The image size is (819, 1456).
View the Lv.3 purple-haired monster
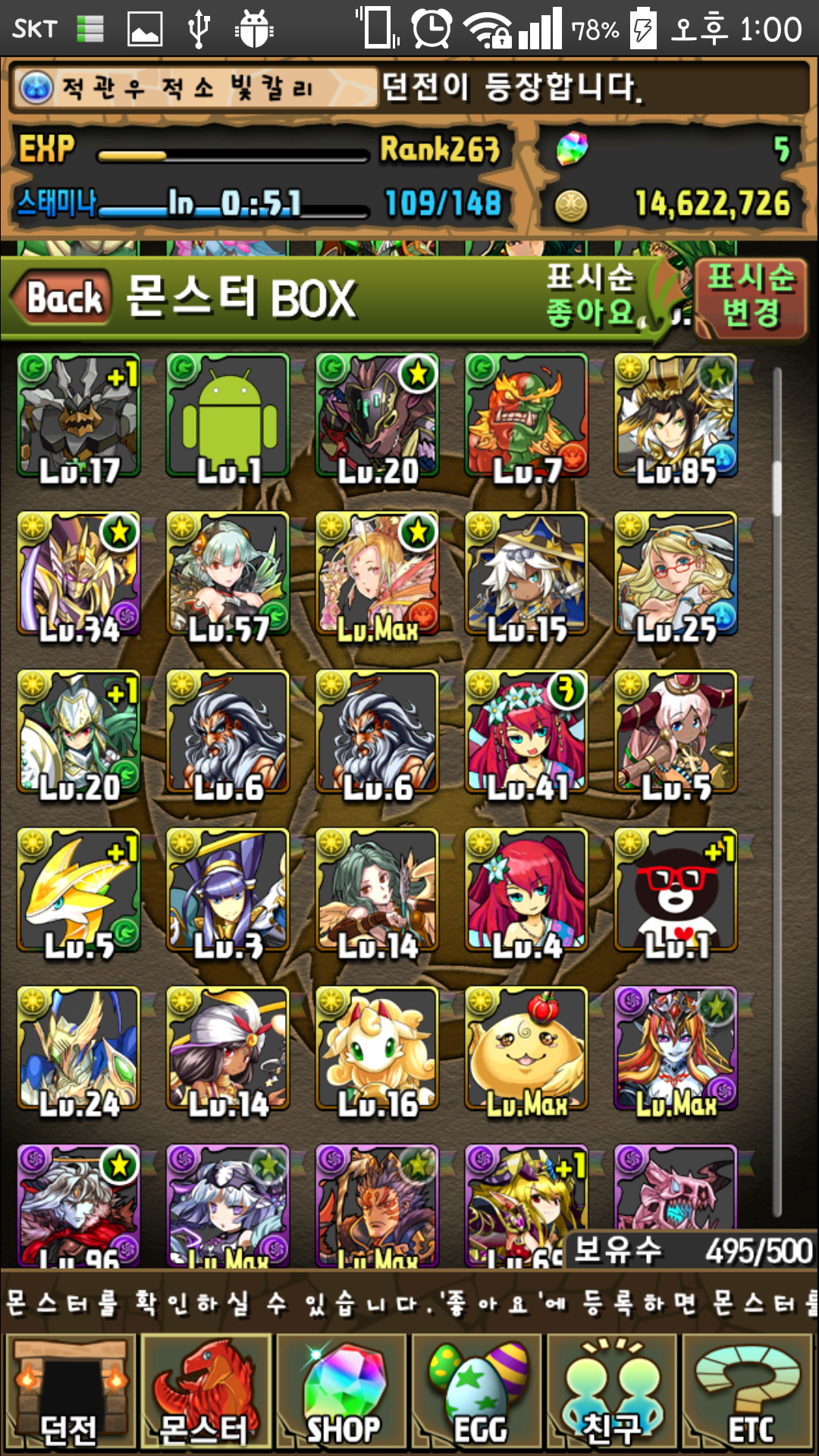(228, 890)
